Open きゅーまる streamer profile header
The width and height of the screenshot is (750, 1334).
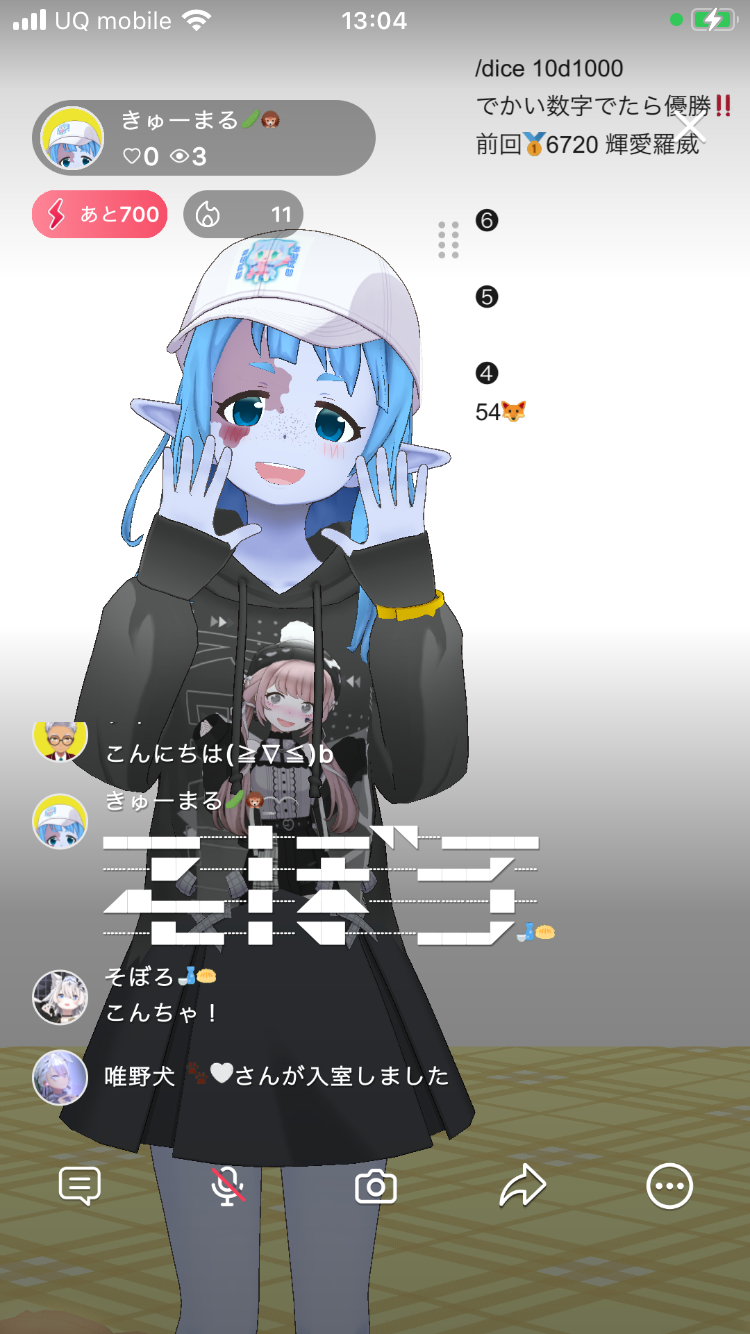[x=204, y=138]
